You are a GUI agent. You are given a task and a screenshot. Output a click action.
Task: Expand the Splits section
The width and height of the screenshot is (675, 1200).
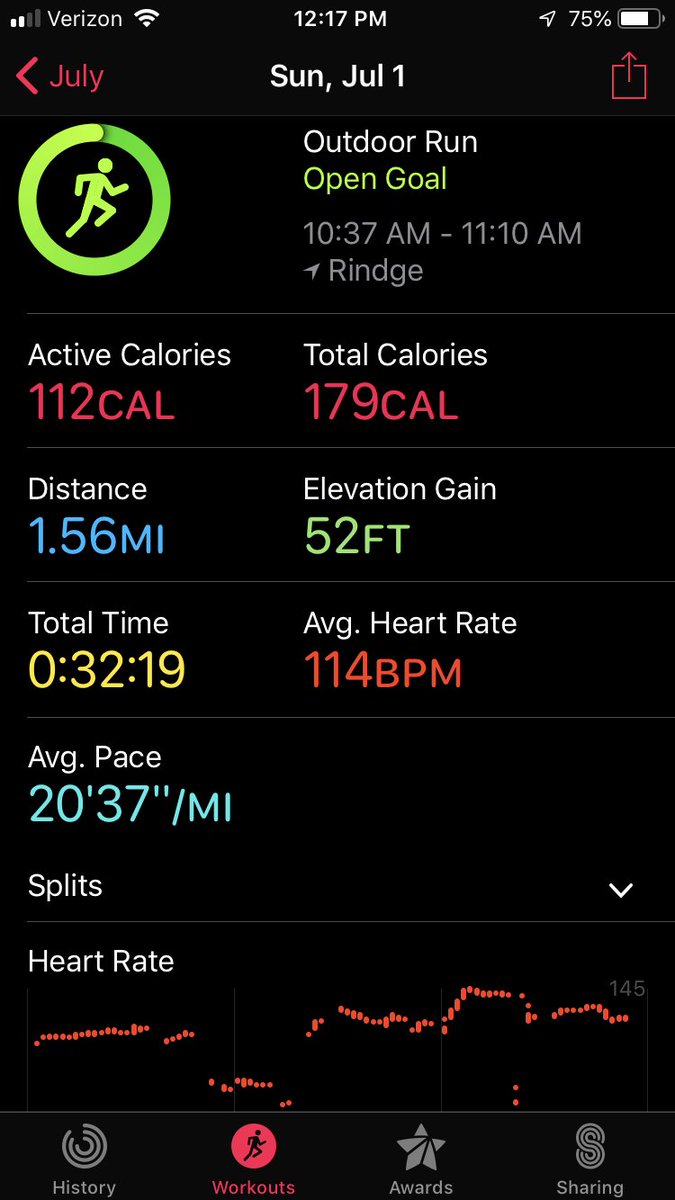click(621, 889)
